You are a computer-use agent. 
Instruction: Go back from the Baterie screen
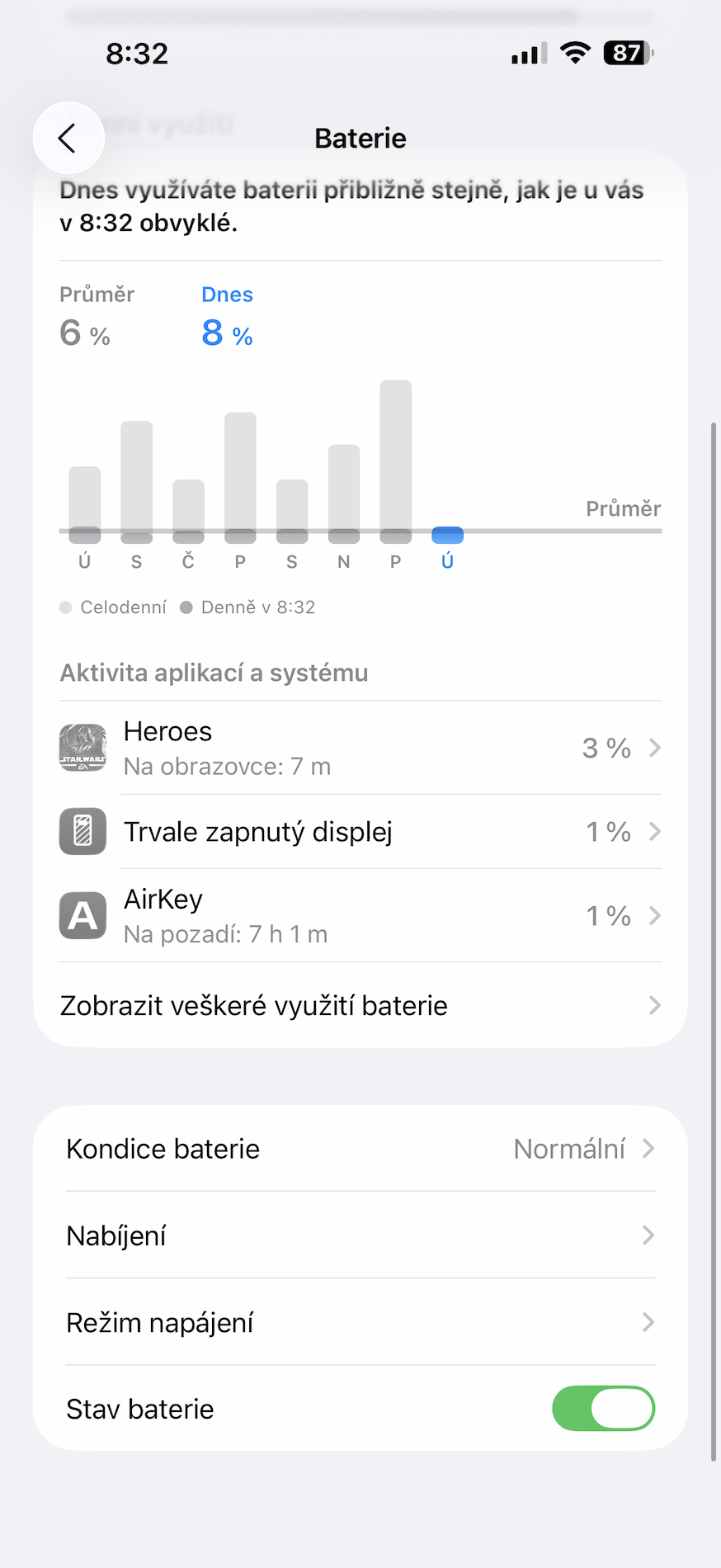tap(68, 138)
